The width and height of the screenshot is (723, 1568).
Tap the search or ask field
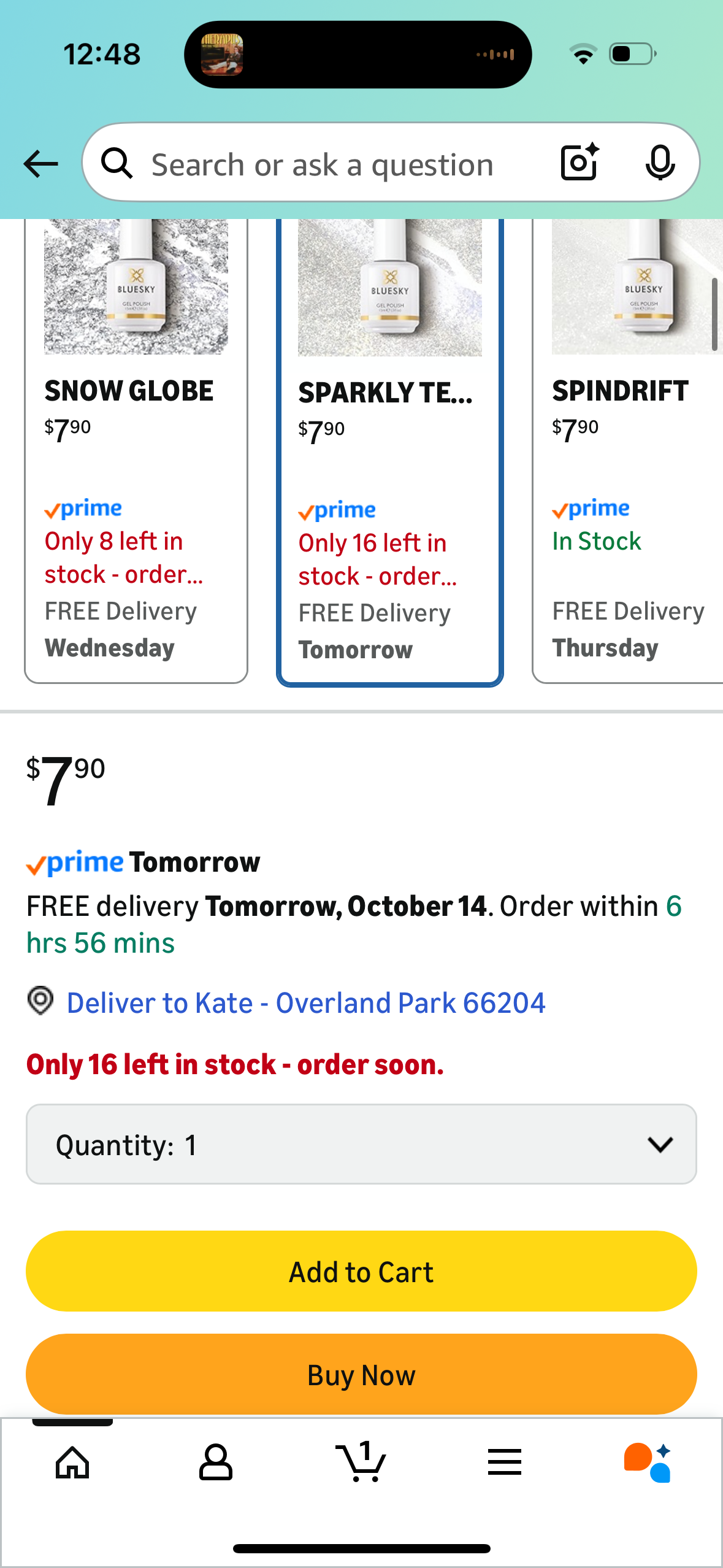coord(322,164)
